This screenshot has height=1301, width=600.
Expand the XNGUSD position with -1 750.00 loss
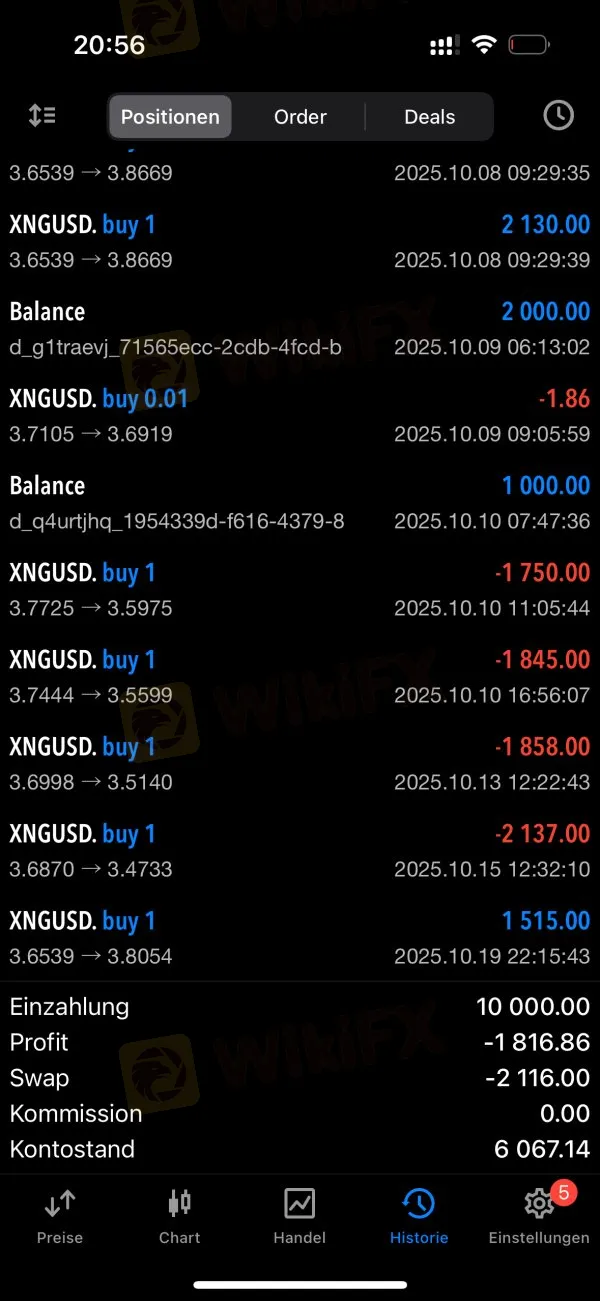pyautogui.click(x=300, y=590)
